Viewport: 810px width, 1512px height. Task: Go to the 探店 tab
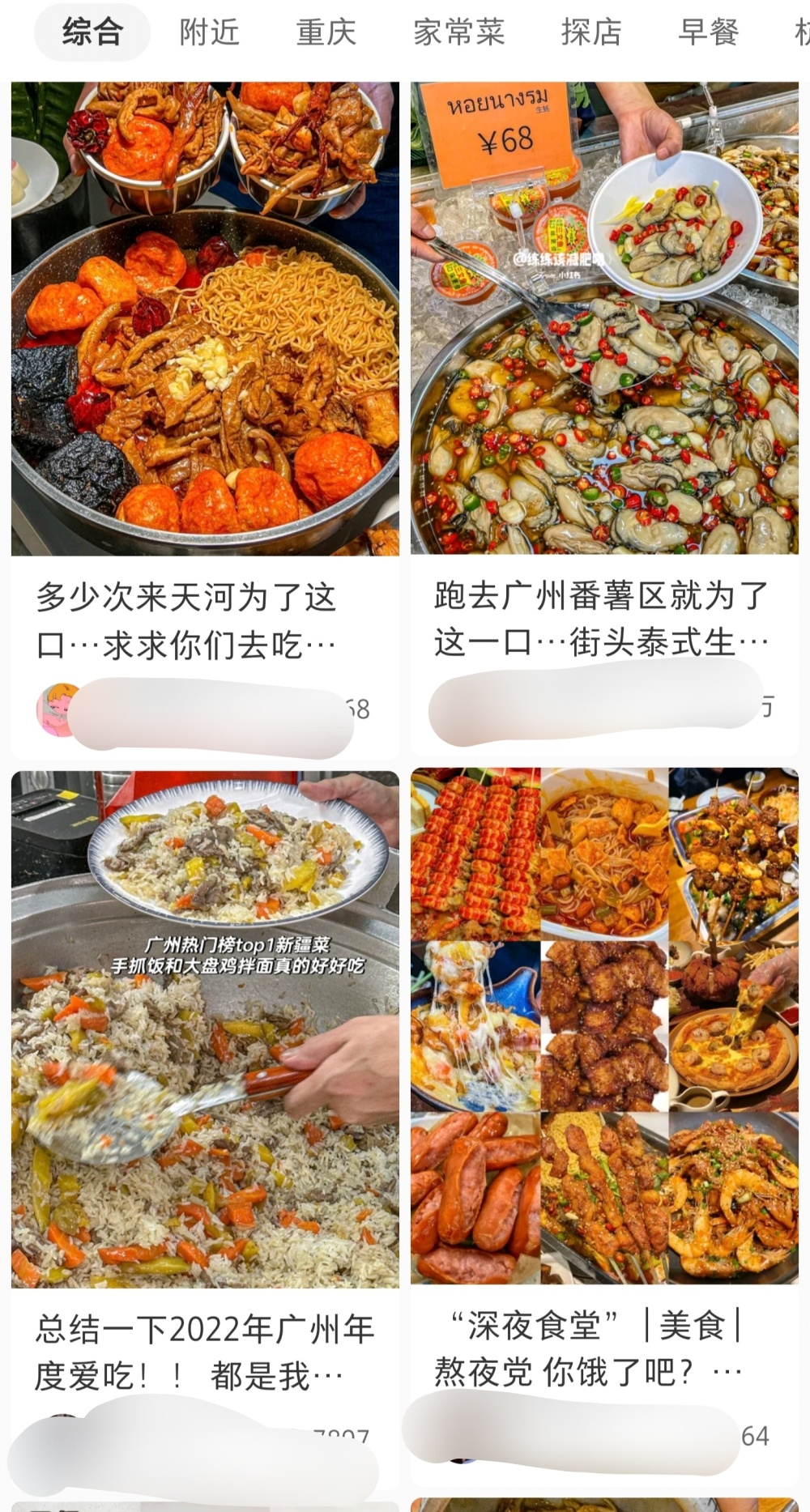click(x=591, y=32)
